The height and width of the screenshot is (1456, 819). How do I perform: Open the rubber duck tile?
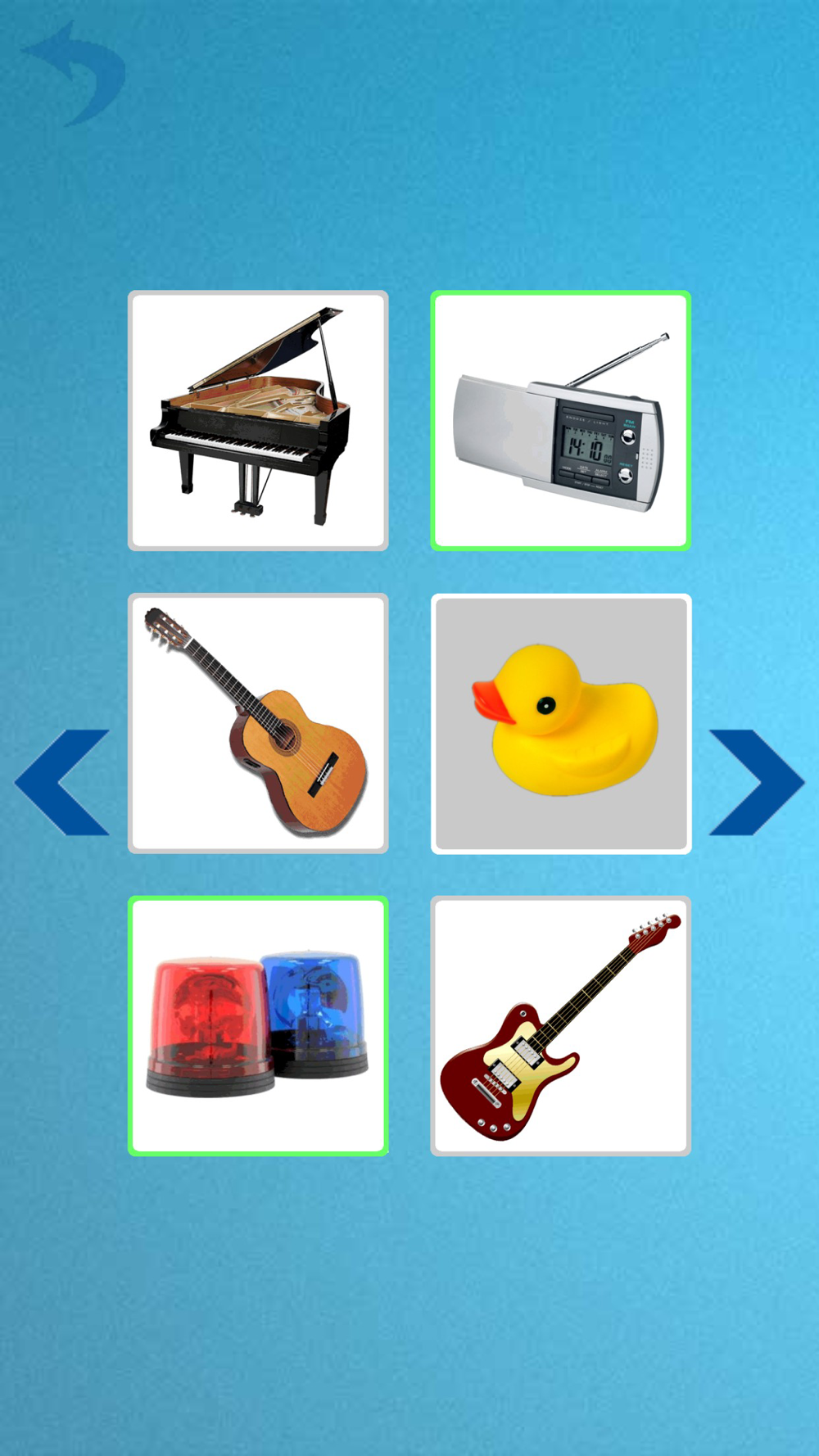click(x=561, y=723)
